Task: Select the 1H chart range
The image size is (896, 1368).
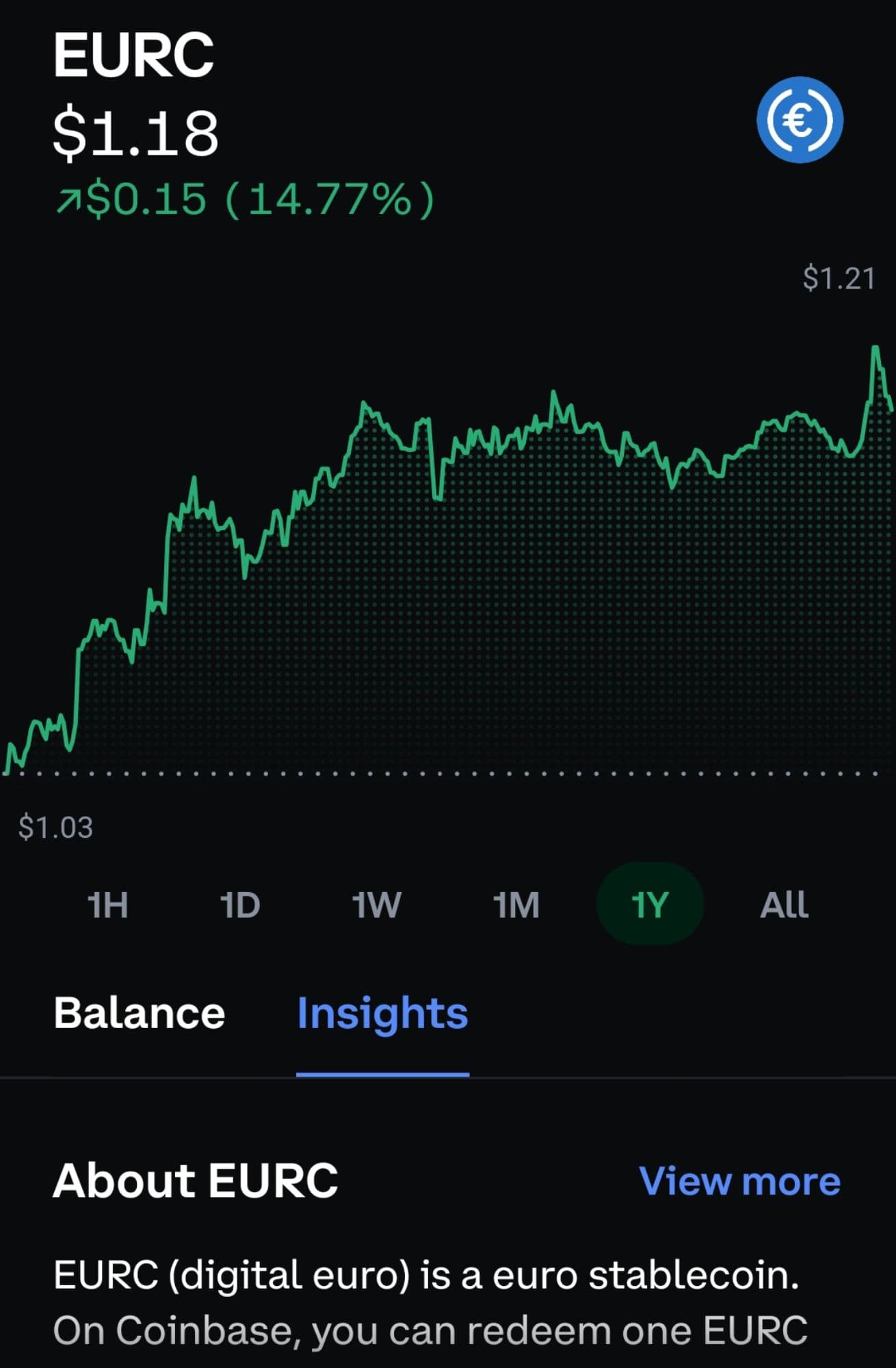Action: (107, 904)
